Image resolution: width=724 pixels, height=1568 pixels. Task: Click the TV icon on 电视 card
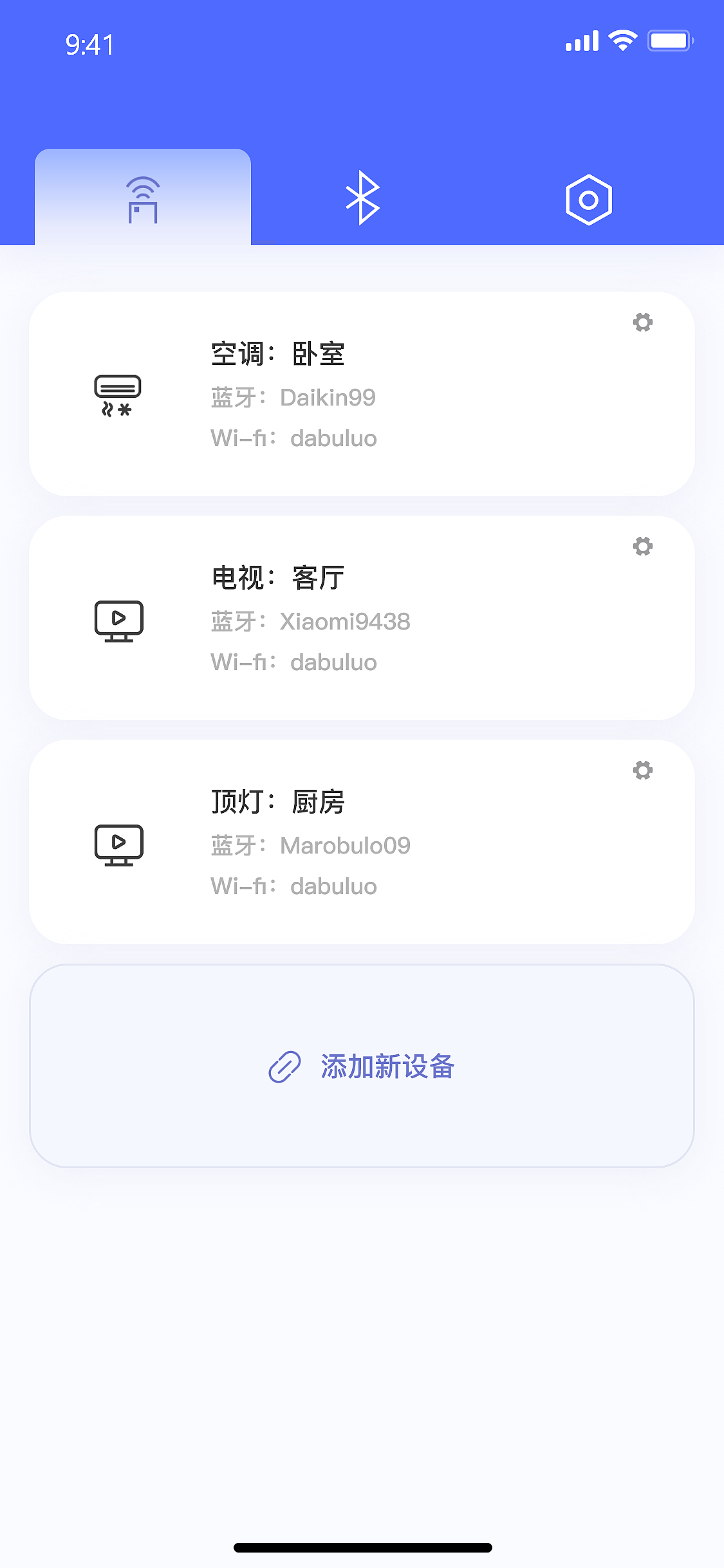pyautogui.click(x=119, y=620)
